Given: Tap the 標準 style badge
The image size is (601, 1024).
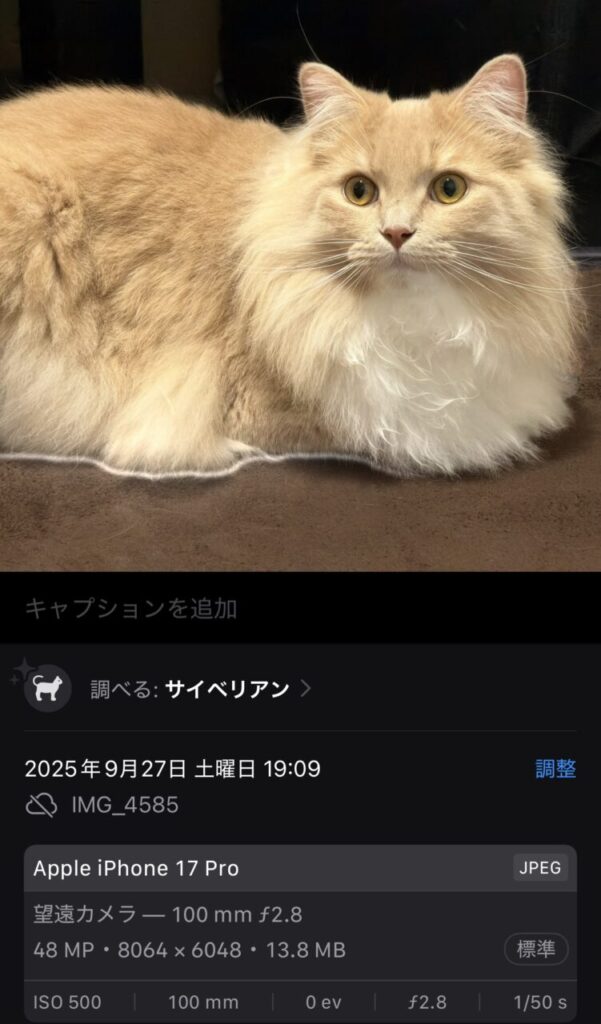Looking at the screenshot, I should (x=535, y=949).
